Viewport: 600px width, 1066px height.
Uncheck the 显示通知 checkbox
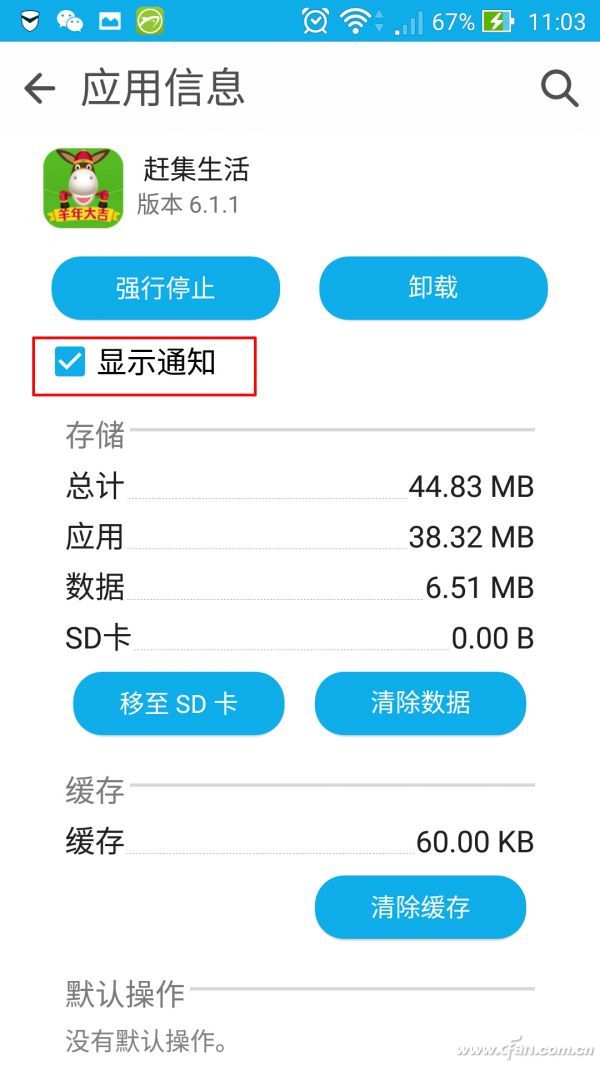click(x=70, y=362)
